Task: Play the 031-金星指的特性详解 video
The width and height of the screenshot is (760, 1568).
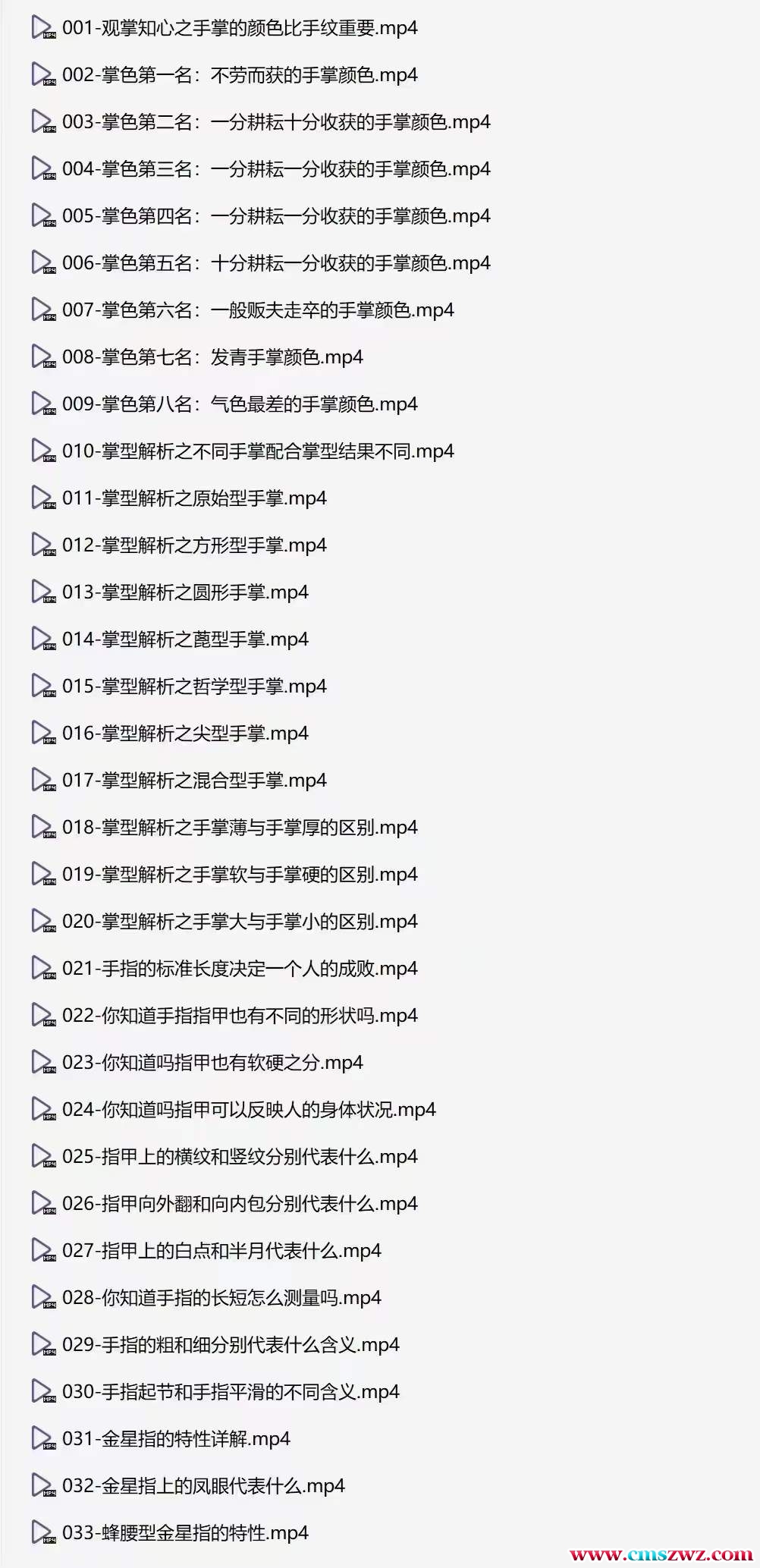Action: (175, 1439)
